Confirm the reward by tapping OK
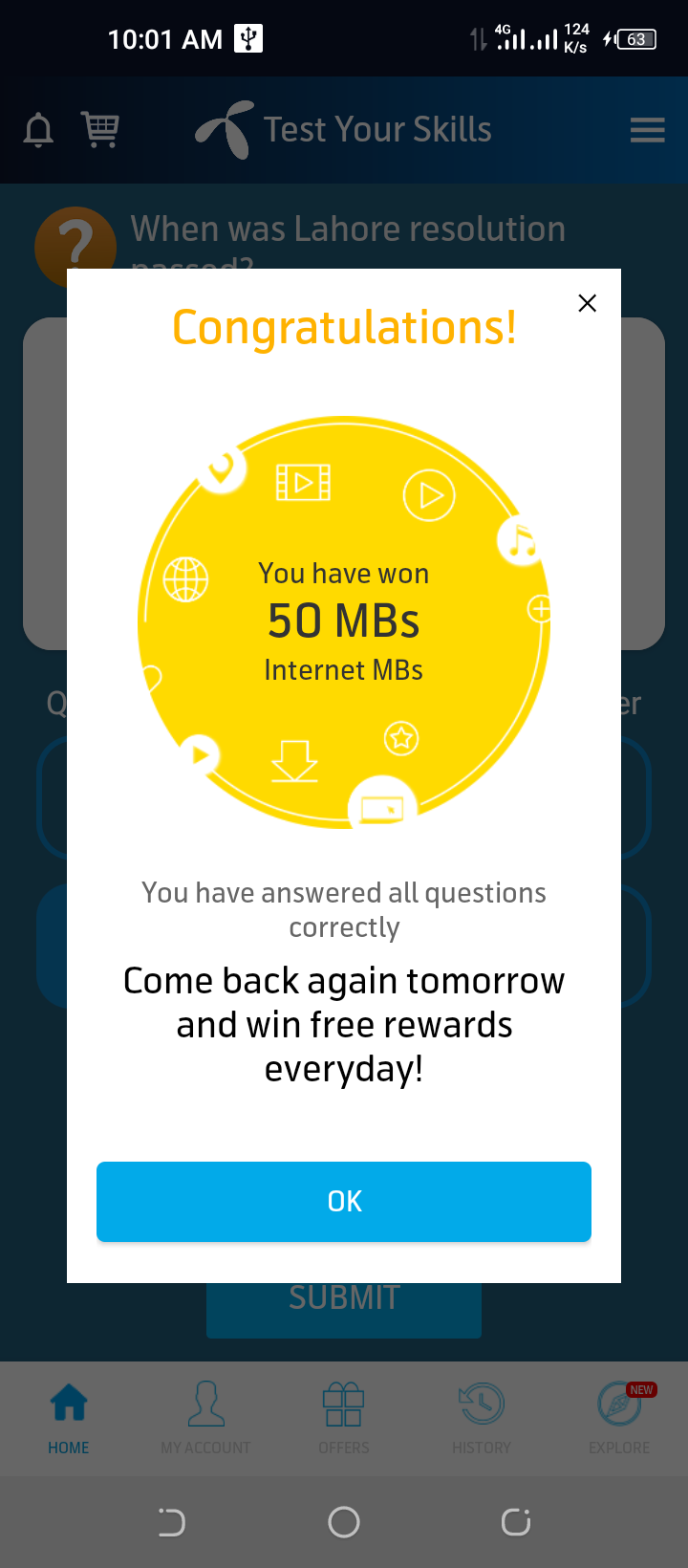Image resolution: width=688 pixels, height=1568 pixels. [x=344, y=1201]
